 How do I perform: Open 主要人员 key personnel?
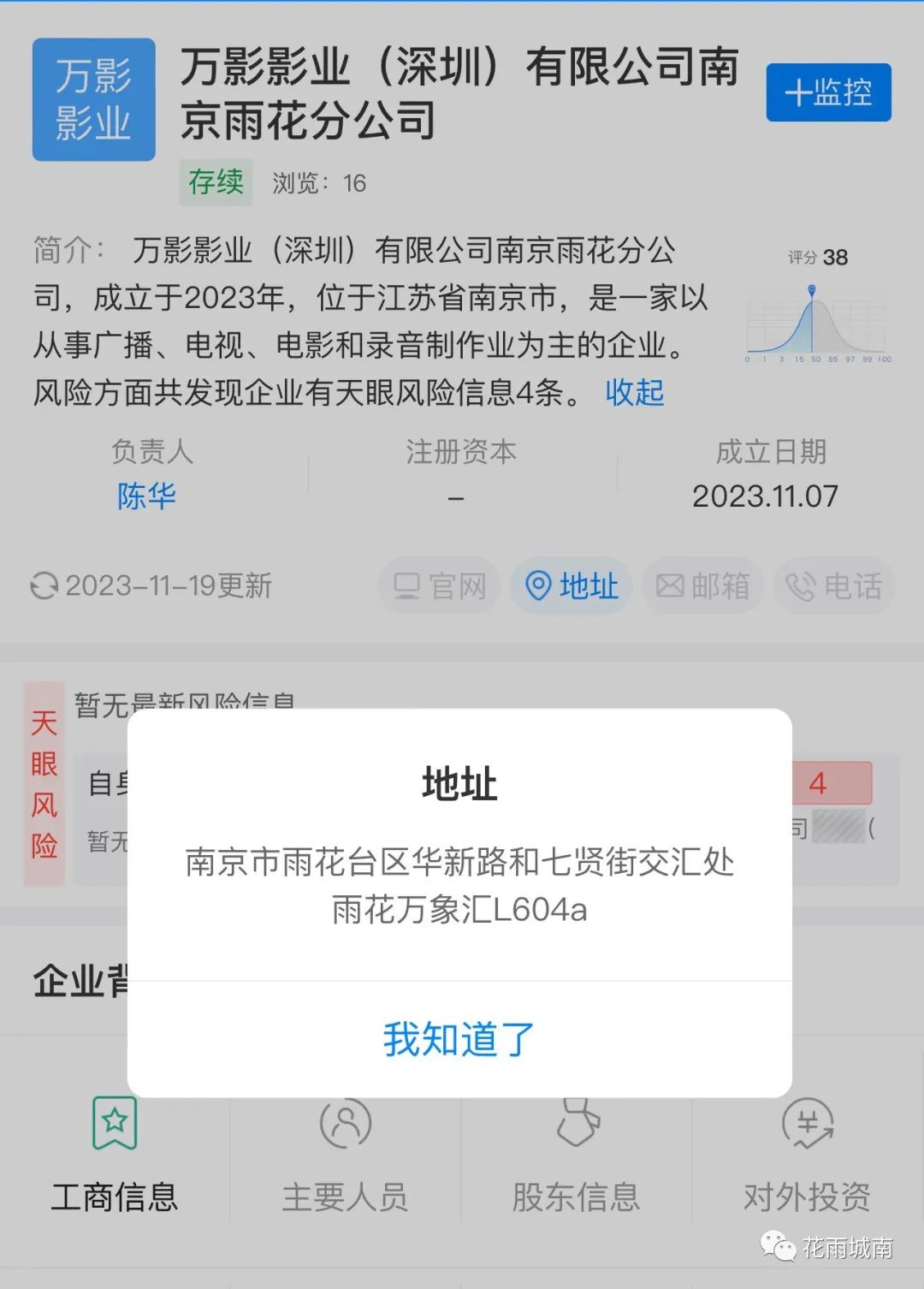[x=346, y=1155]
